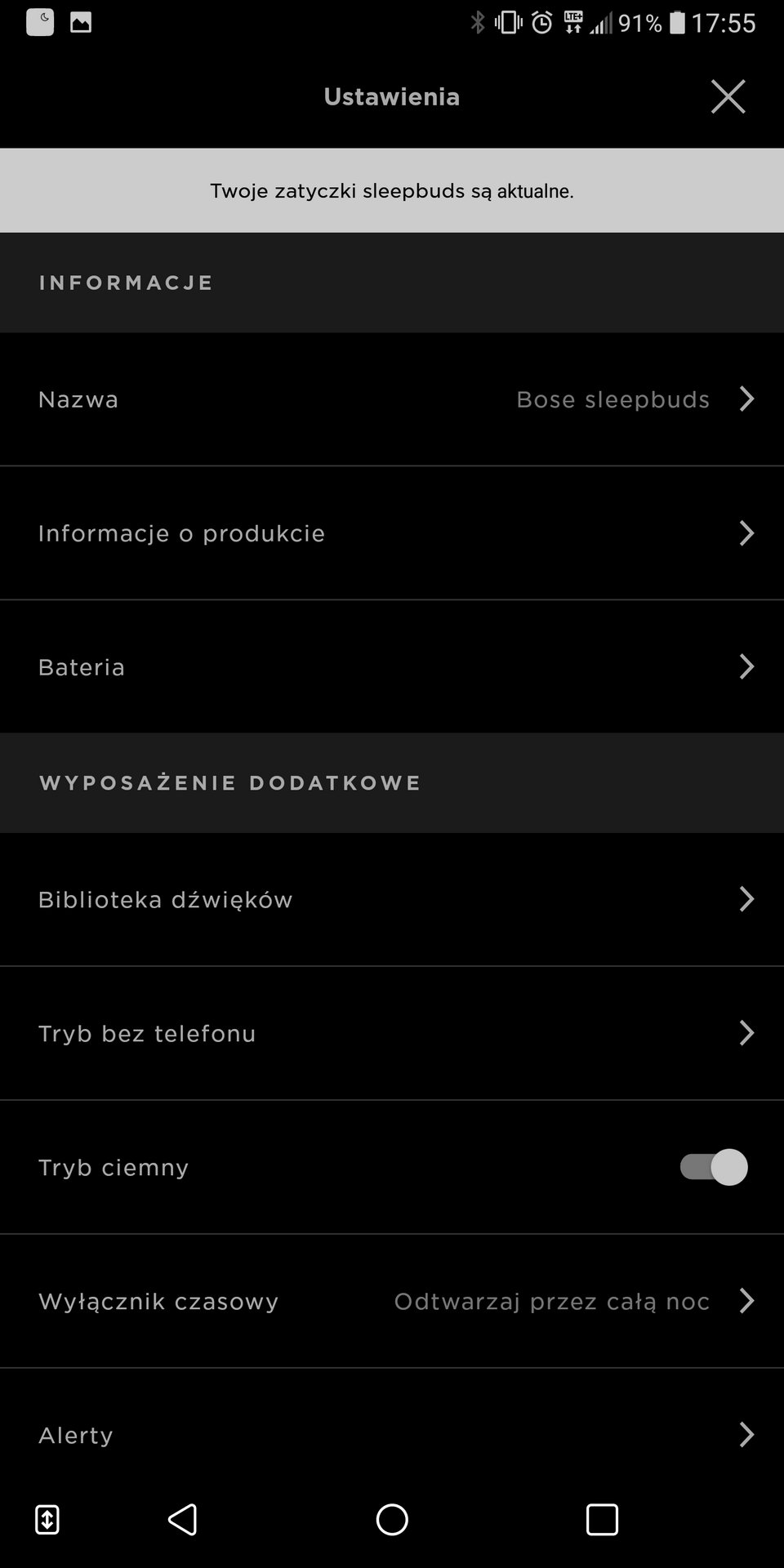This screenshot has height=1568, width=784.
Task: Open the Bateria settings row
Action: coord(392,667)
